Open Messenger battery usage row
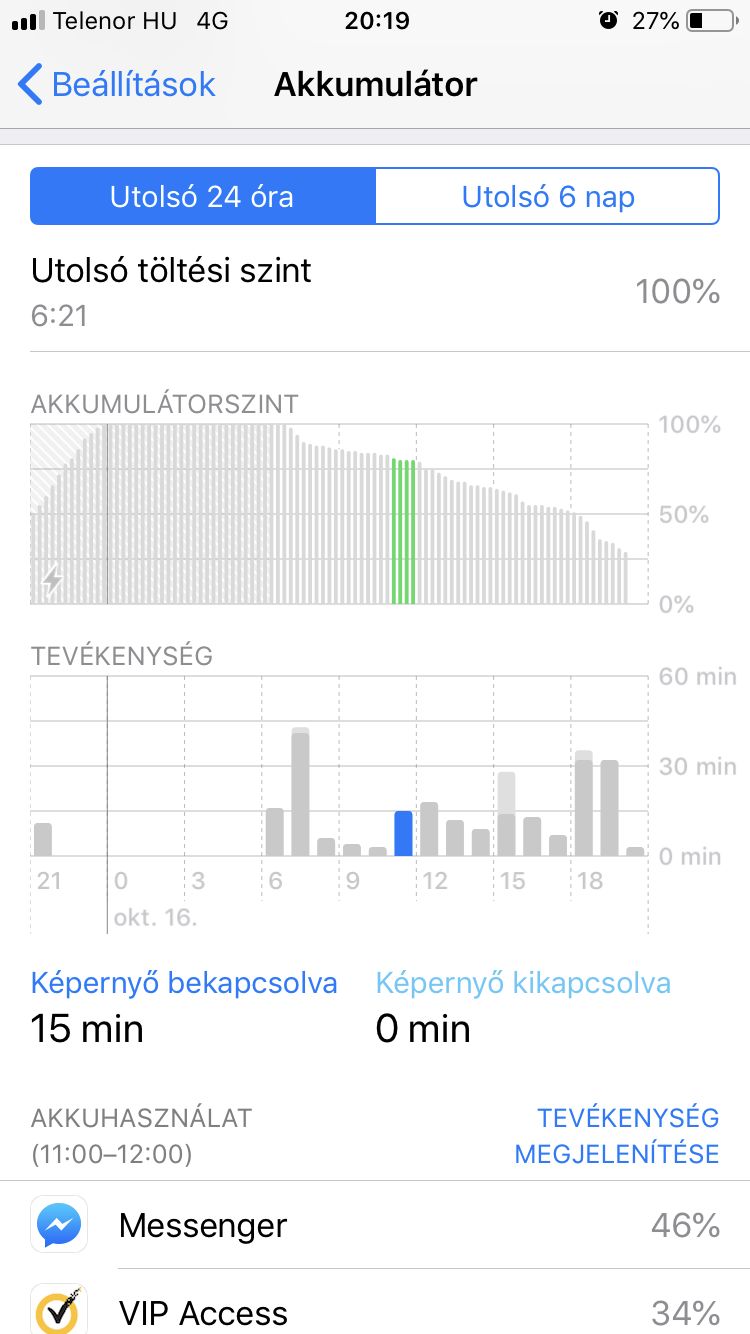The width and height of the screenshot is (750, 1334). (x=375, y=1225)
